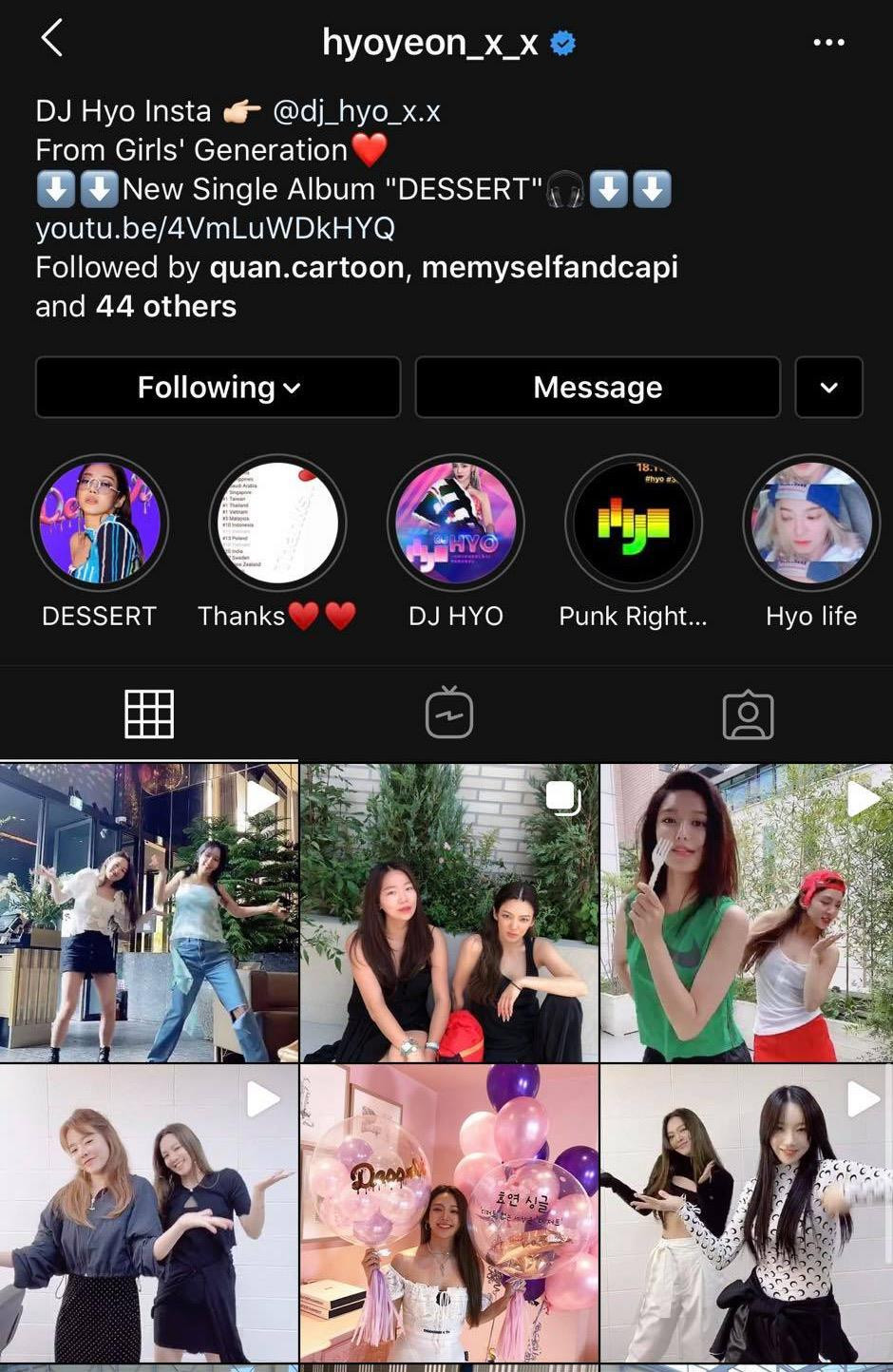View the Hyo life story highlight
Image resolution: width=893 pixels, height=1372 pixels.
pos(811,523)
